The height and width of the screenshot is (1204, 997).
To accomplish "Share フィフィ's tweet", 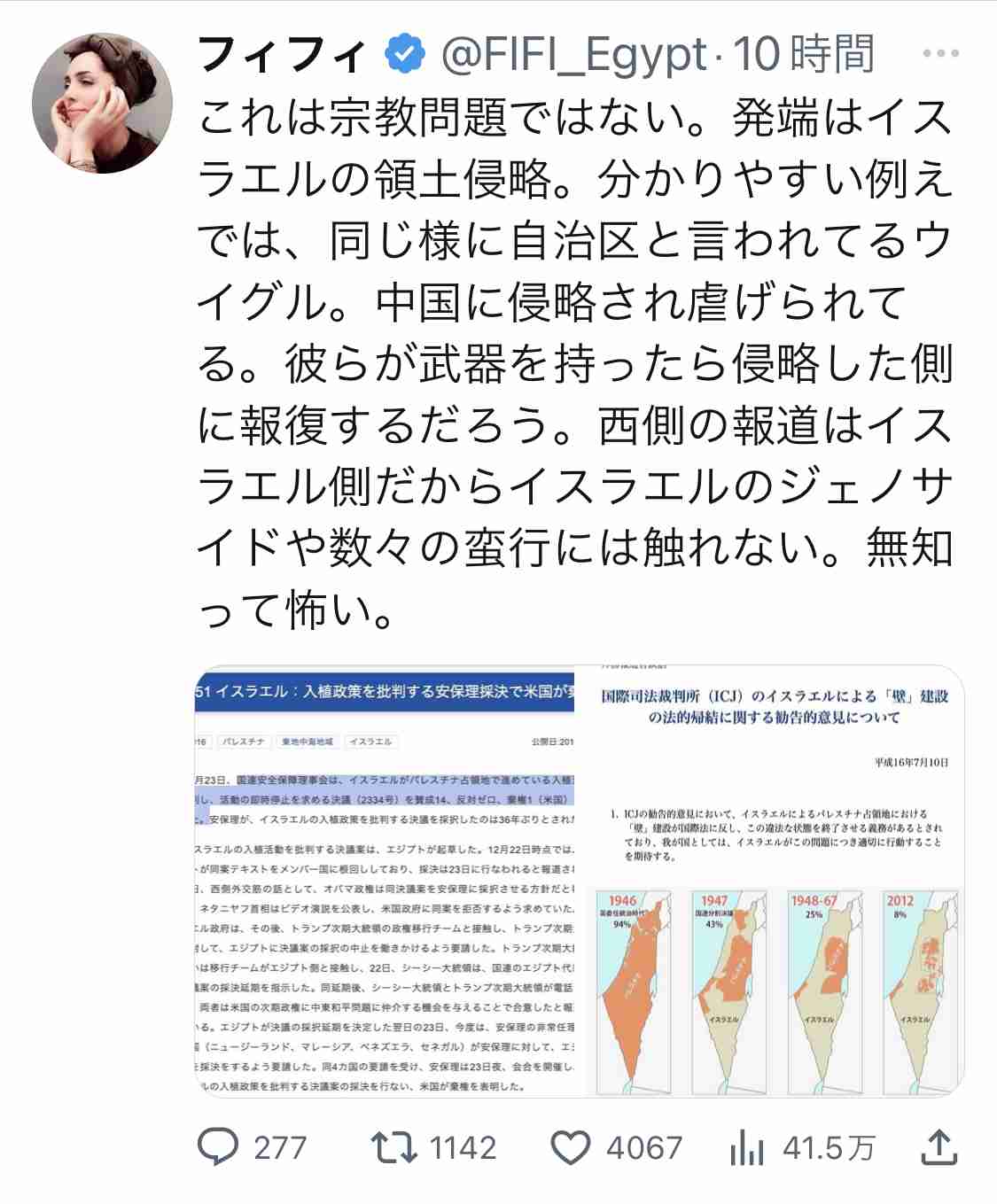I will tap(939, 1147).
